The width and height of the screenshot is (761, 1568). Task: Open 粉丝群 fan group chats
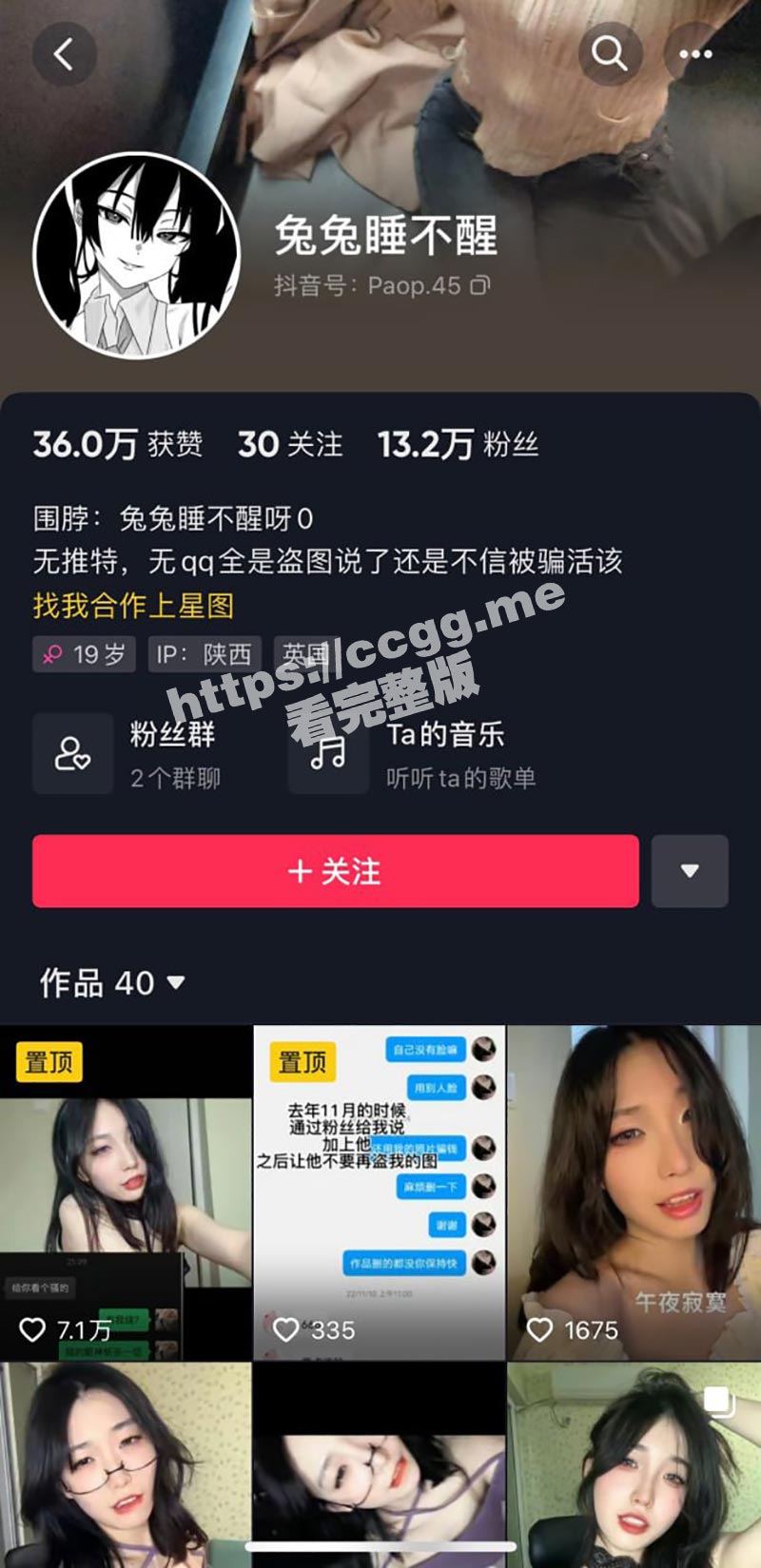(x=128, y=754)
